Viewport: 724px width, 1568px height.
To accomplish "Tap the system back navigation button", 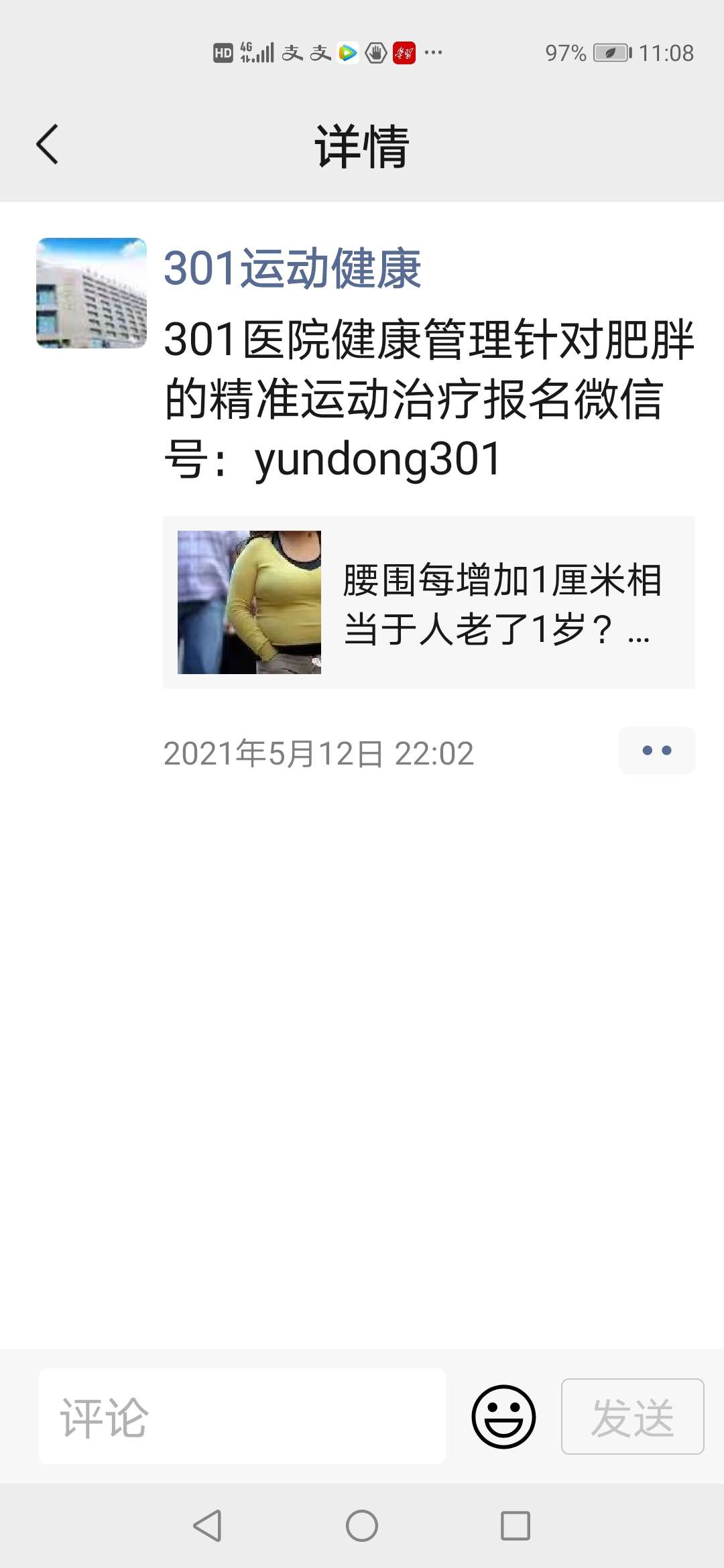I will (x=207, y=1526).
